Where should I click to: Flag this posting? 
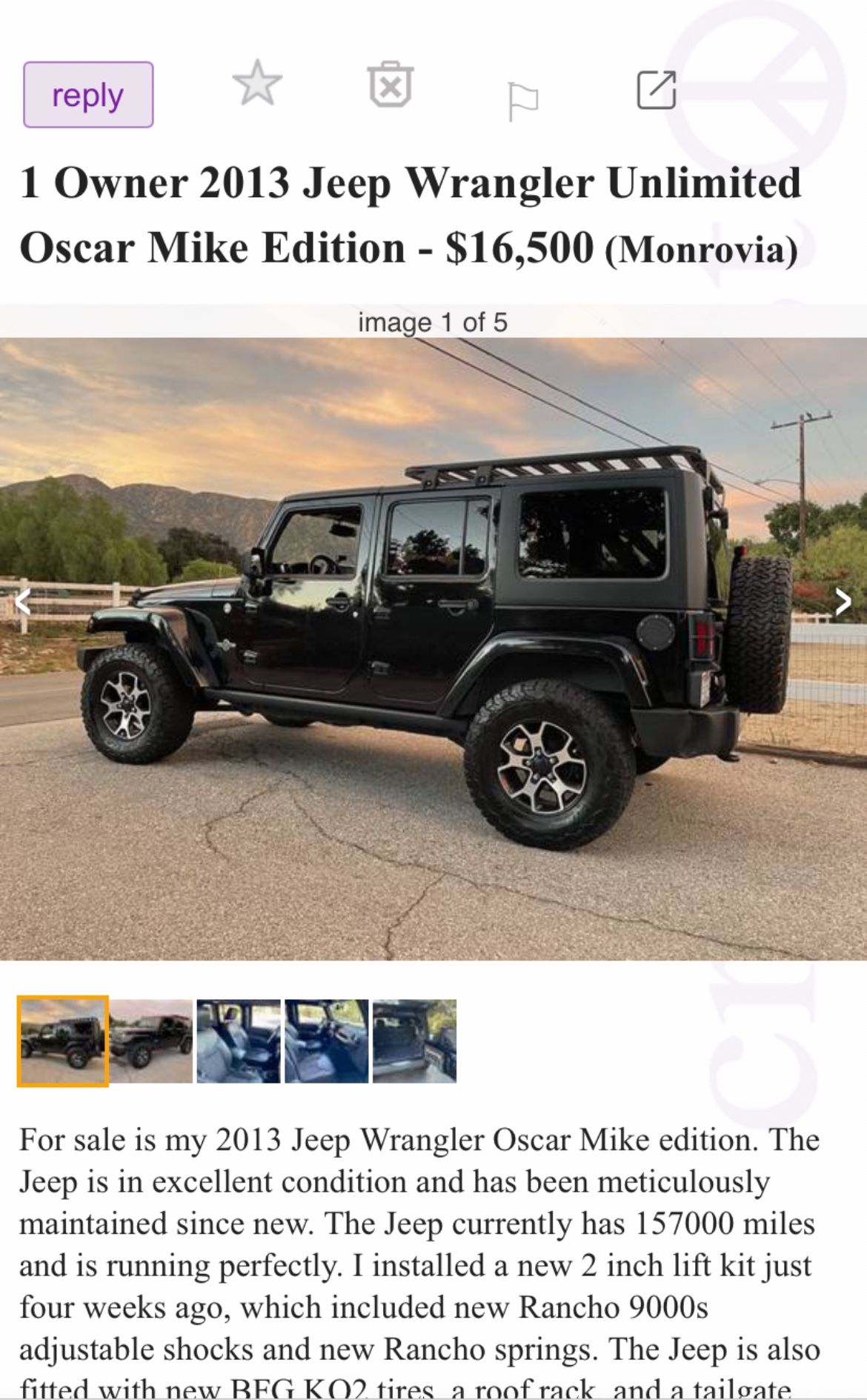click(x=522, y=102)
